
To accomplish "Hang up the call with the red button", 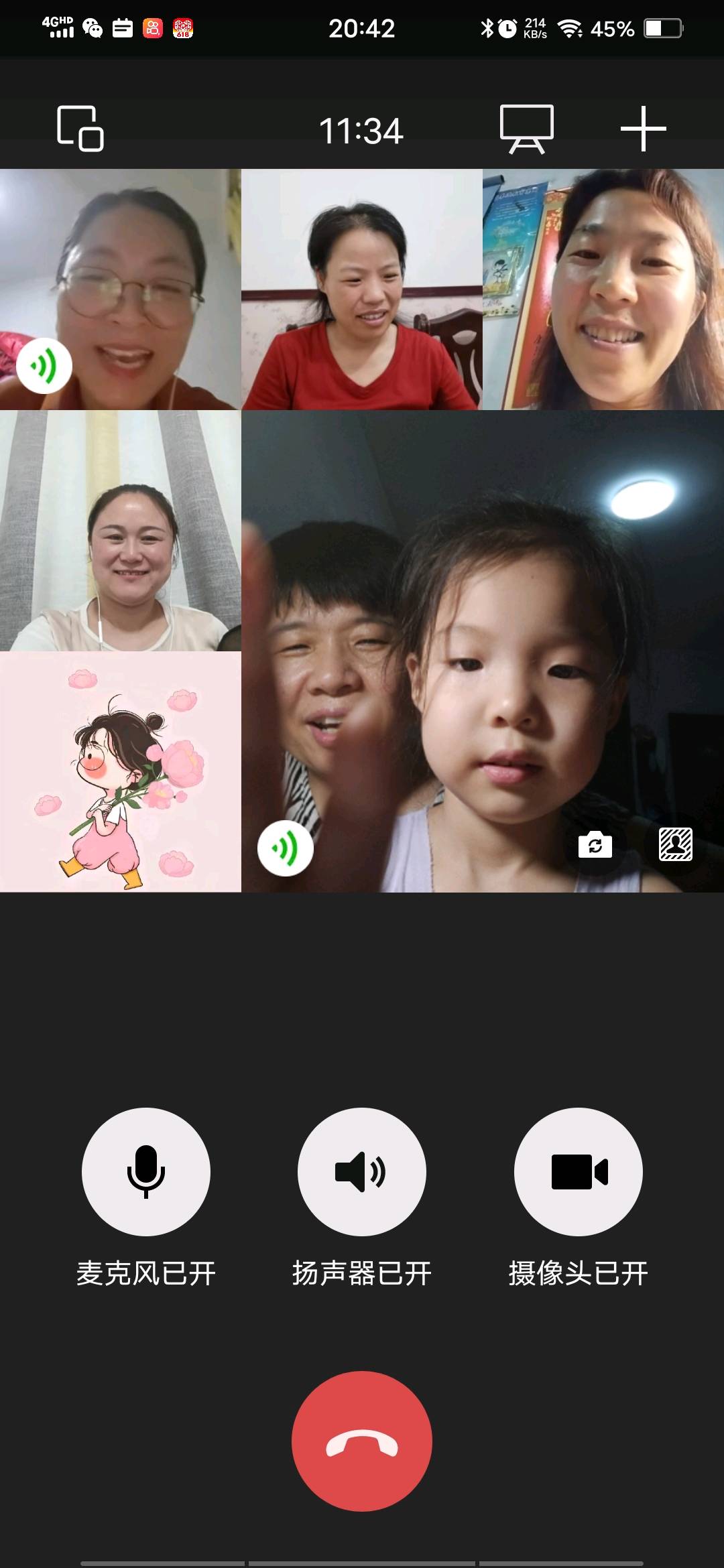I will point(362,1441).
